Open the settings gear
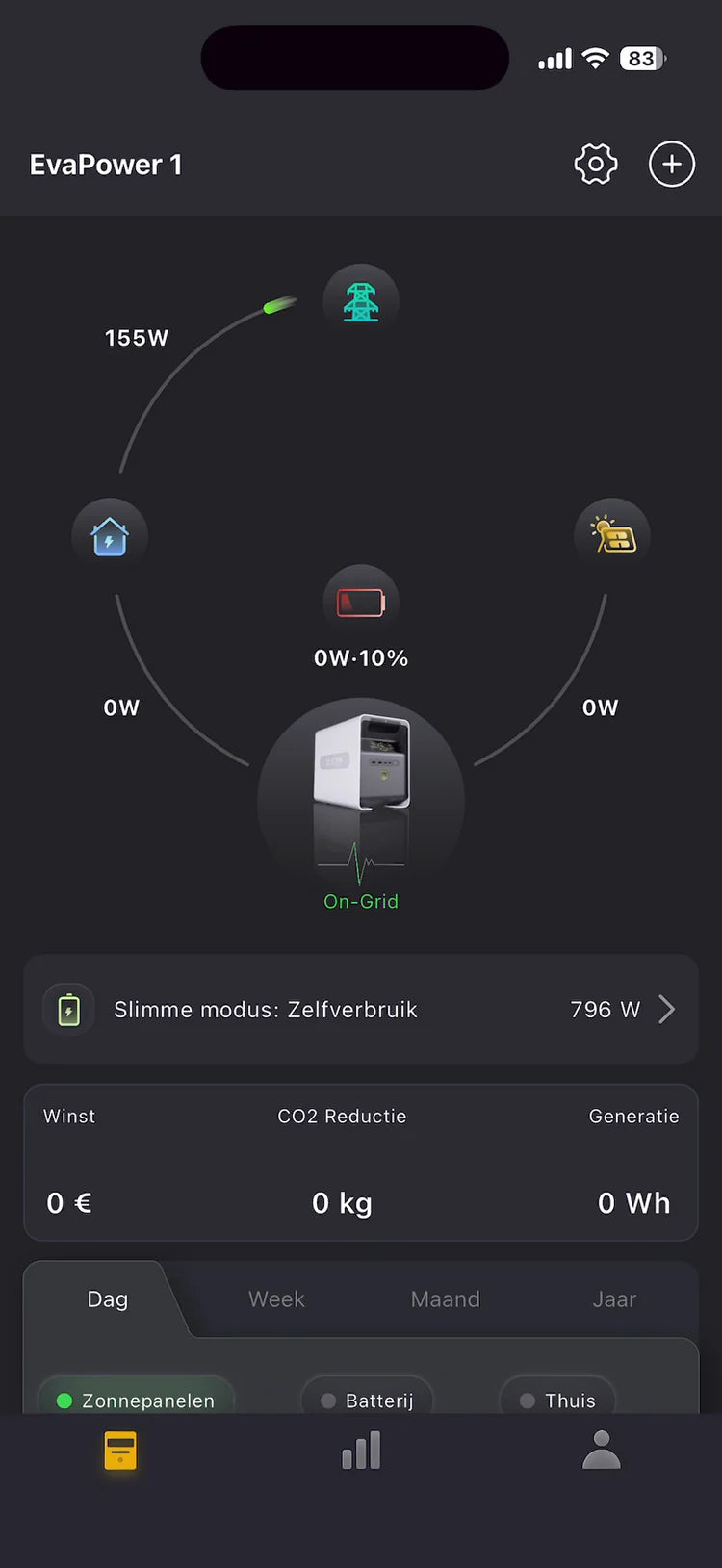The width and height of the screenshot is (722, 1568). [x=595, y=165]
